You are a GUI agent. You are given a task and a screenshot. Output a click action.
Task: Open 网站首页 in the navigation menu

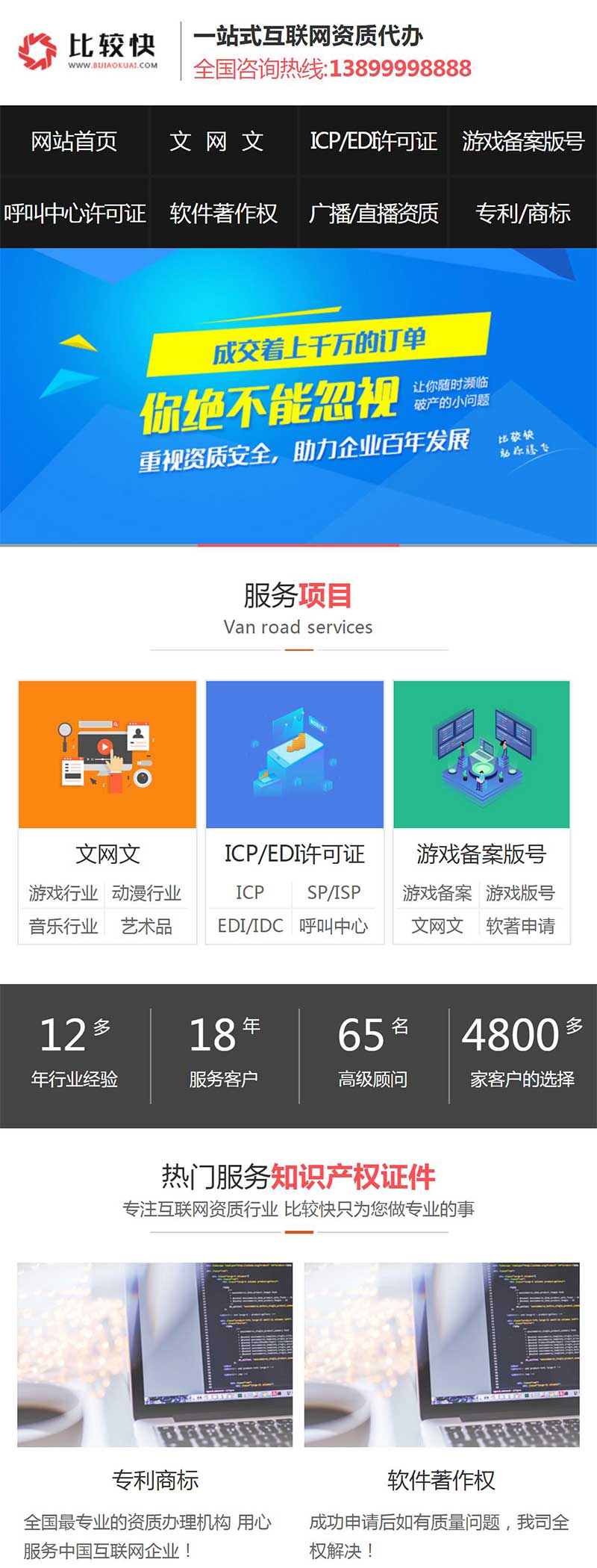pyautogui.click(x=75, y=141)
